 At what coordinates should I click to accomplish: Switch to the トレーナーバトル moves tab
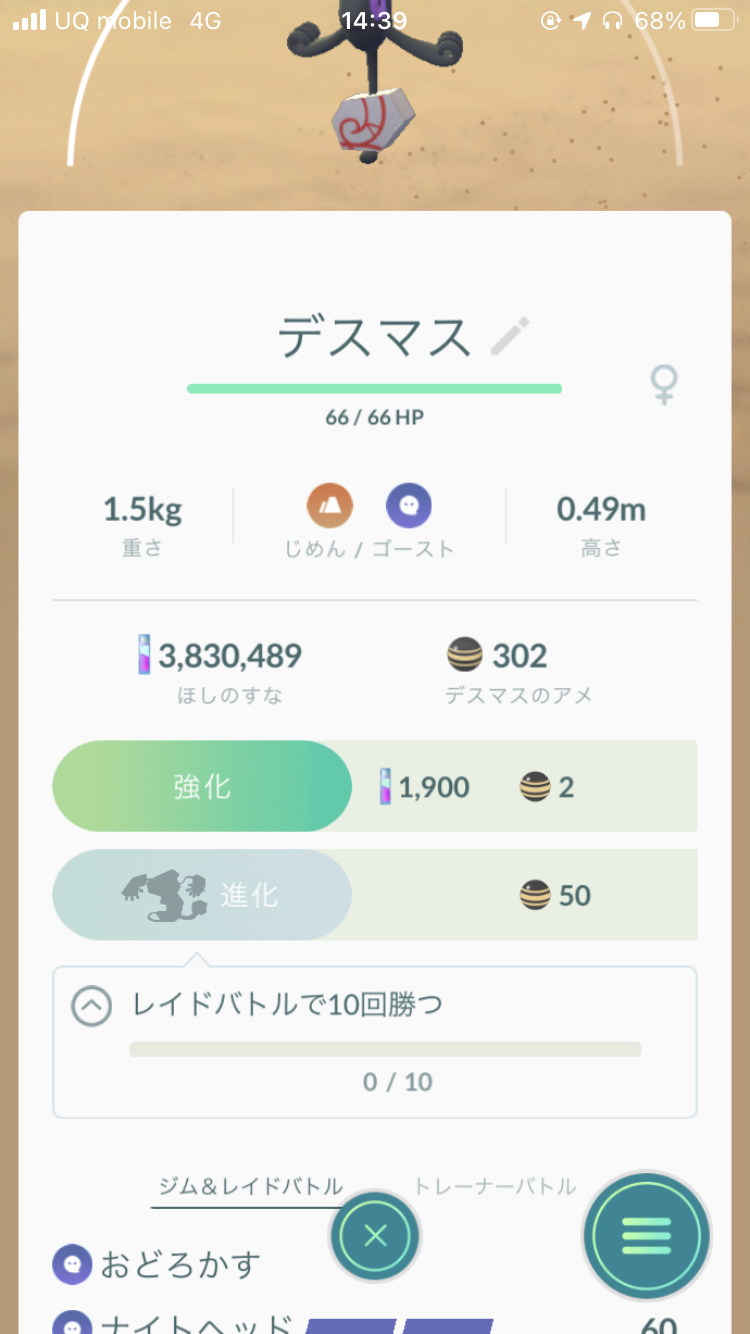pyautogui.click(x=495, y=1187)
